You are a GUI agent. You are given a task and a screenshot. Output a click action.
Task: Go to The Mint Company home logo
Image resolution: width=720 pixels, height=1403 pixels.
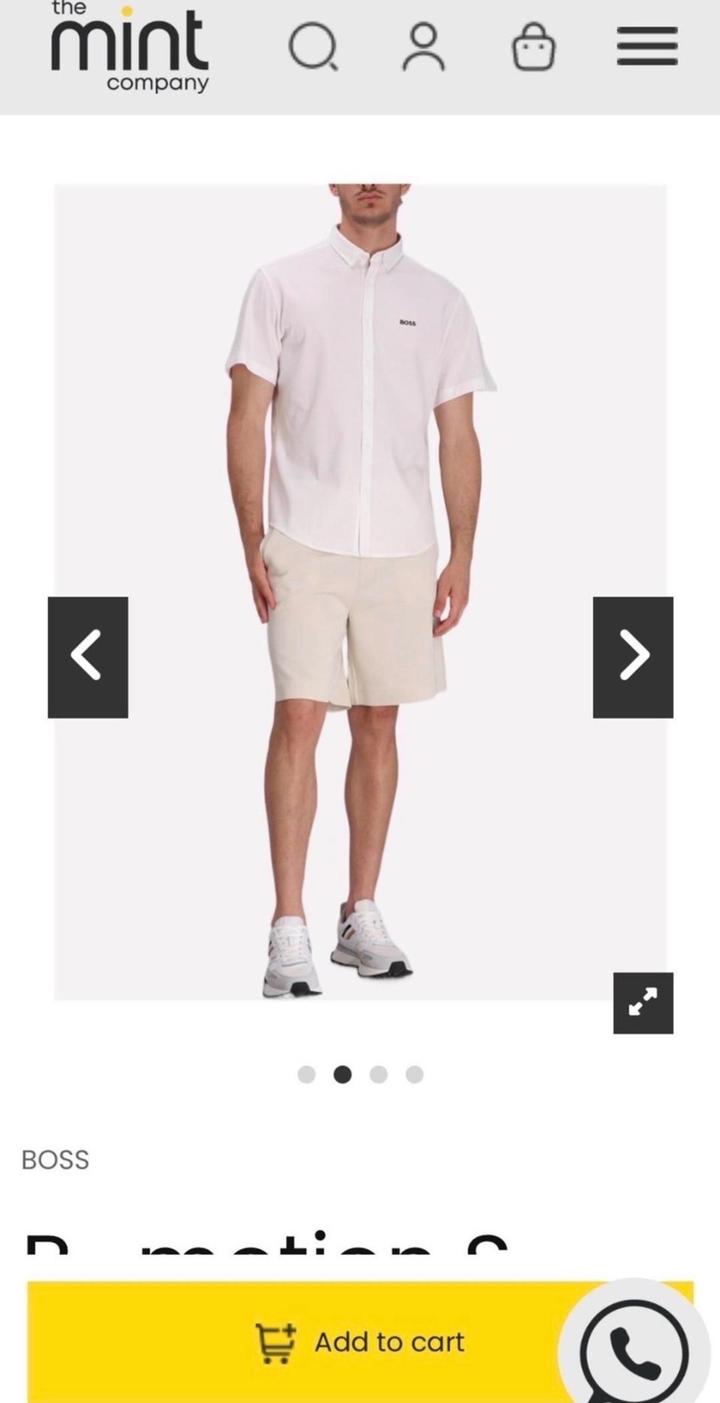[130, 48]
